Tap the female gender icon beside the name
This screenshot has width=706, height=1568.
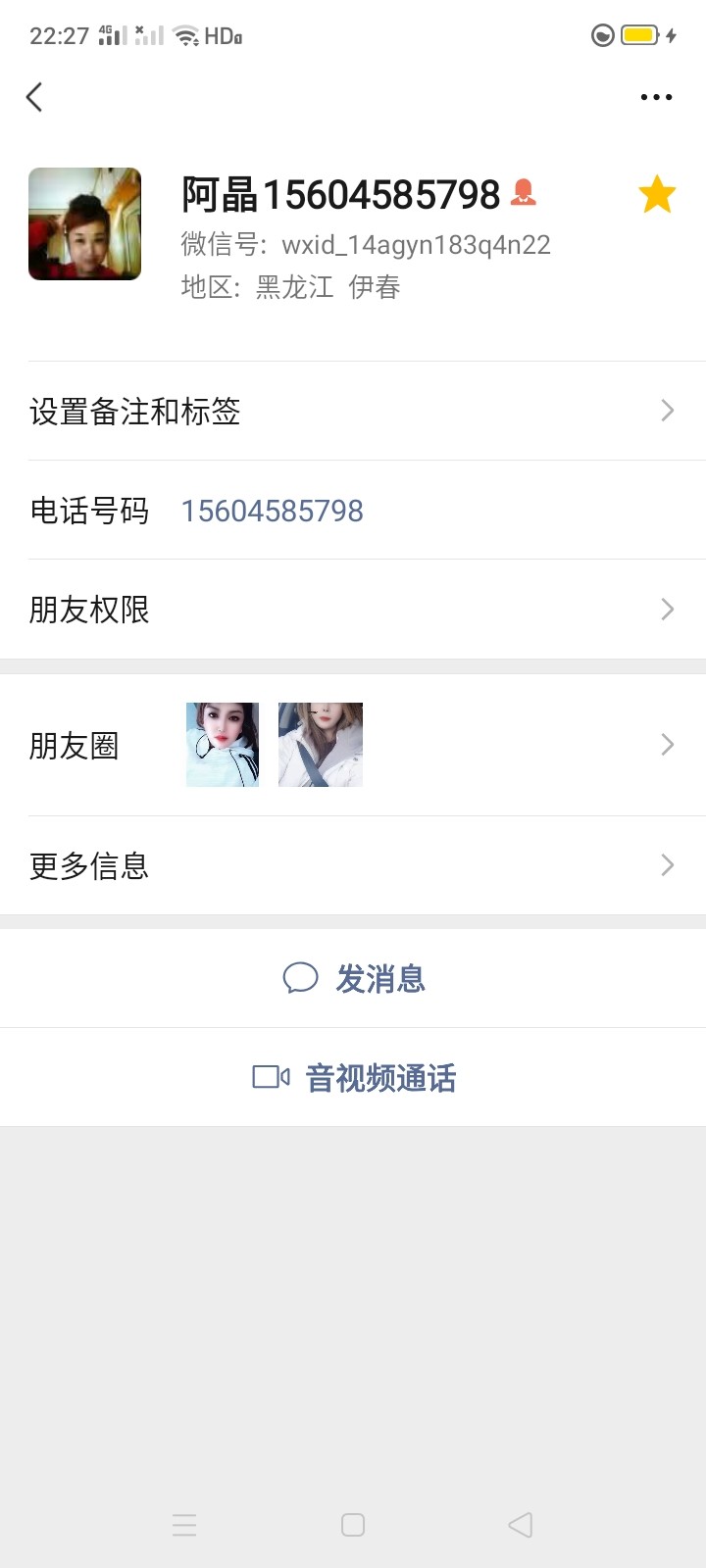click(526, 194)
